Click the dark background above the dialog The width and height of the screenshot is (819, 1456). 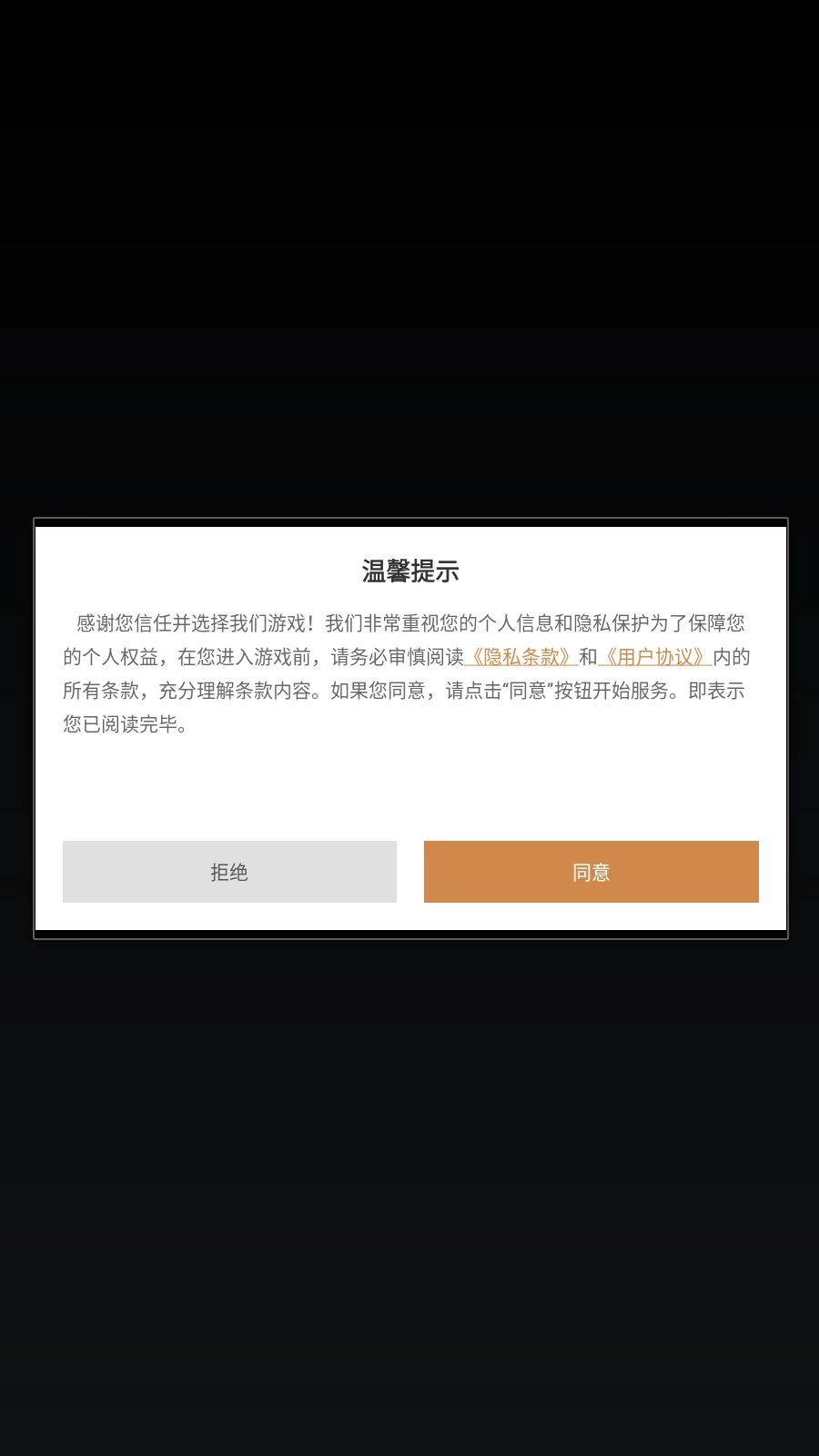(x=409, y=273)
